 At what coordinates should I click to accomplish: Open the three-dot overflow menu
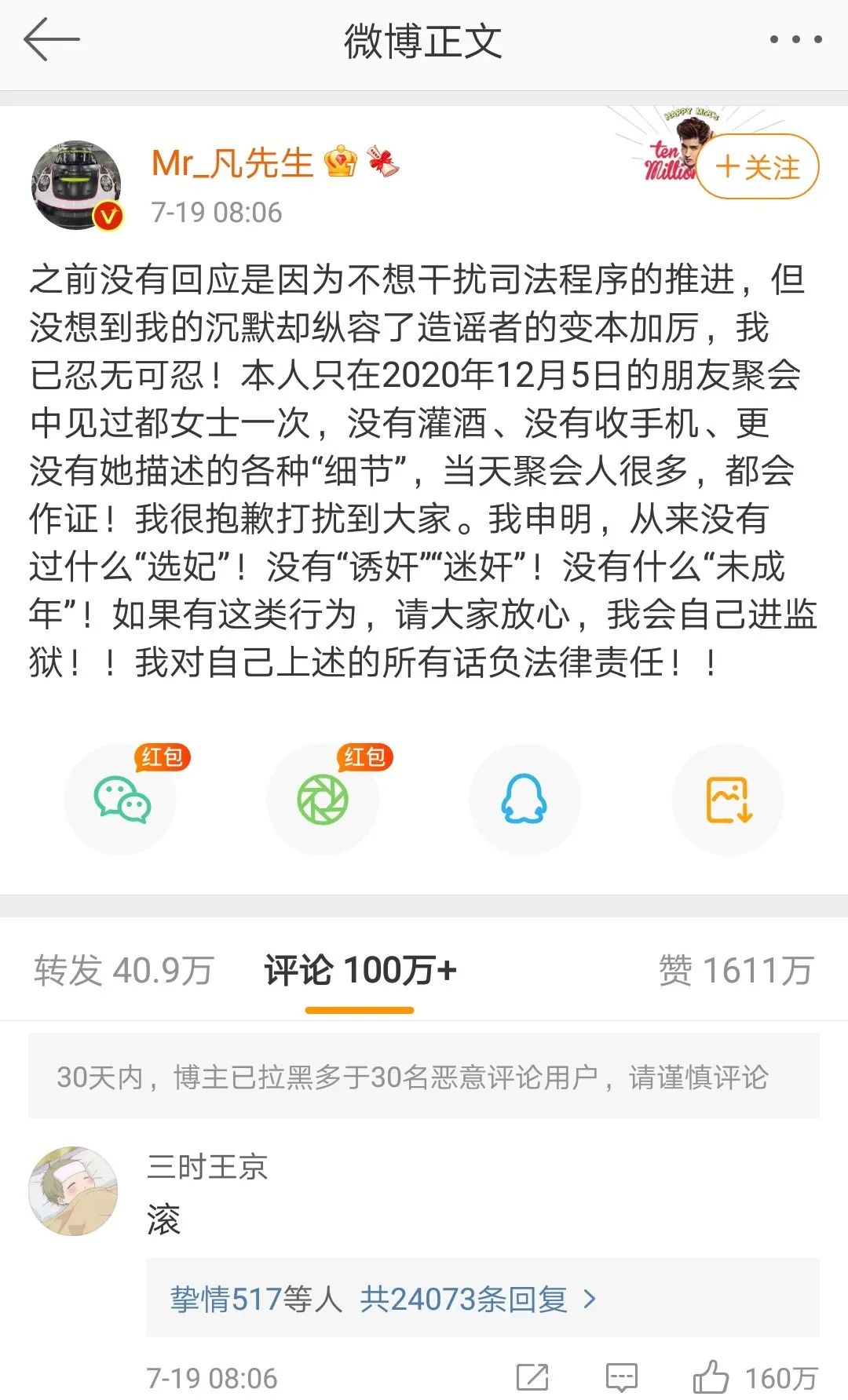(795, 39)
